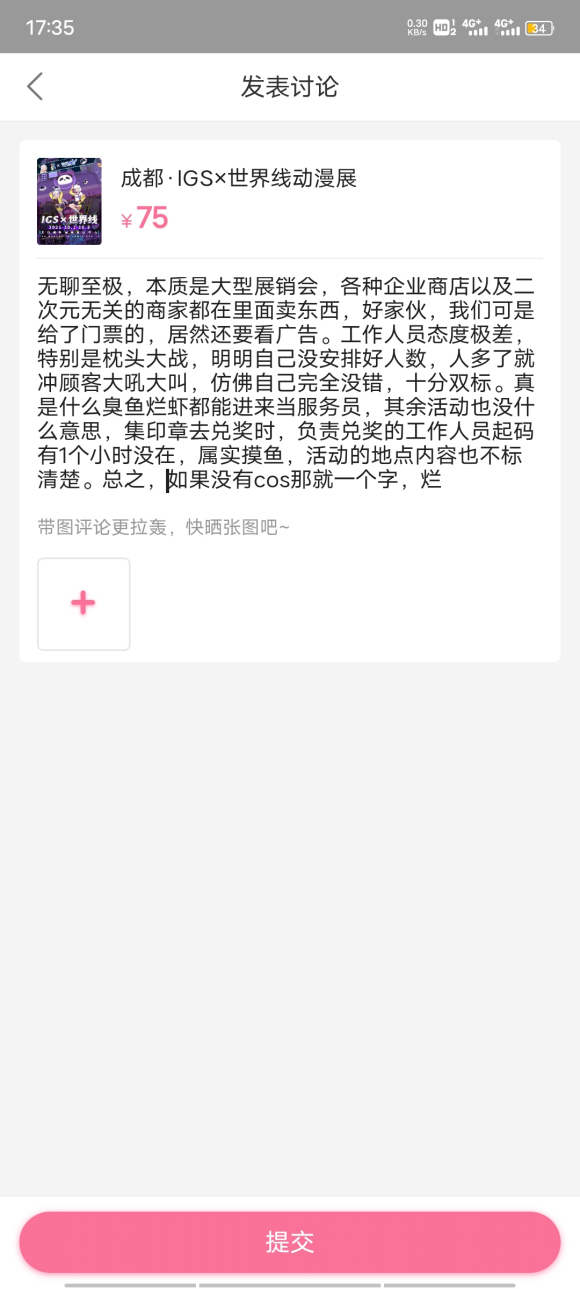Open the 成都·IGS×世界线动漫展 event poster
580x1289 pixels.
[69, 201]
